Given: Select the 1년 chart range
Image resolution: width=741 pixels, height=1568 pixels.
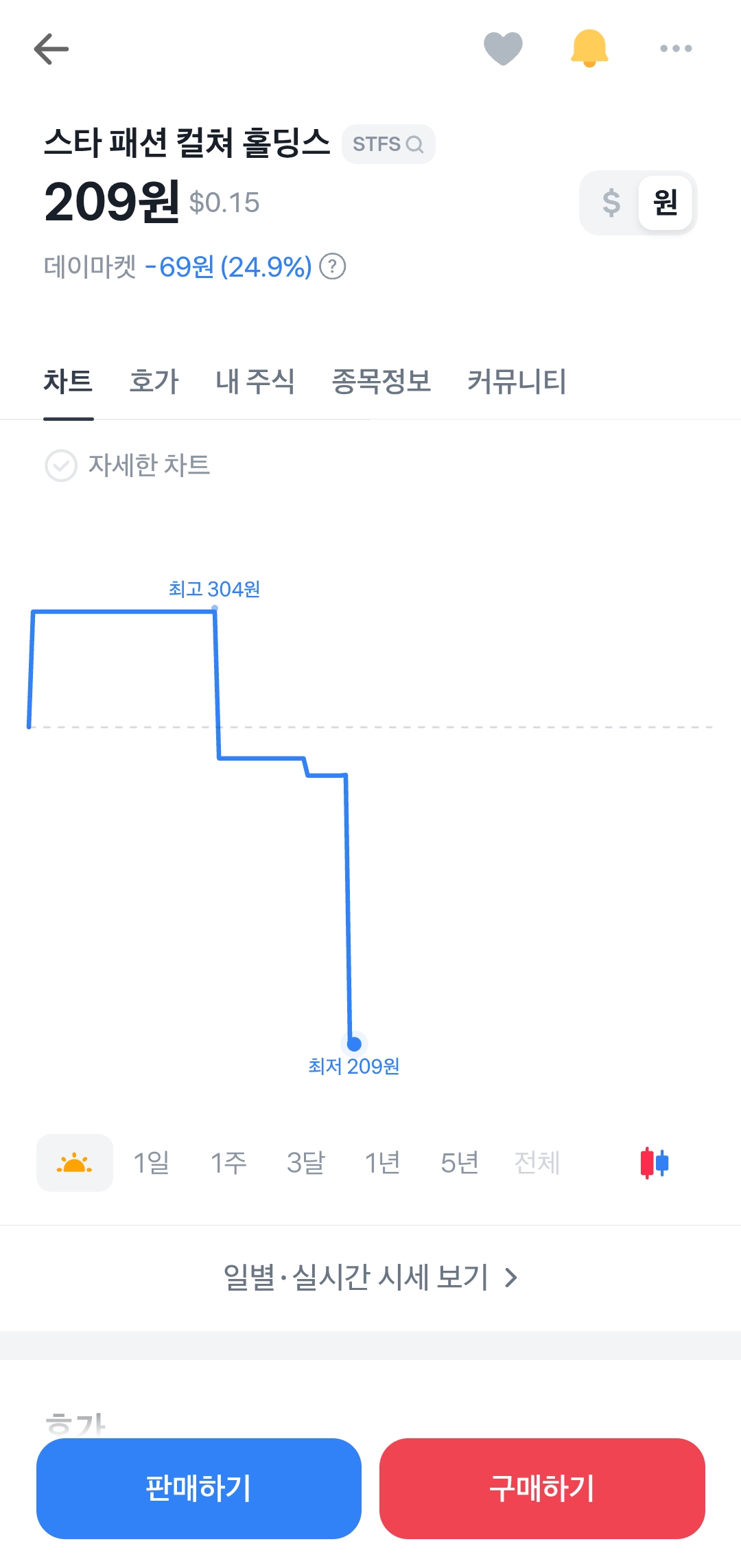Looking at the screenshot, I should pos(383,1163).
